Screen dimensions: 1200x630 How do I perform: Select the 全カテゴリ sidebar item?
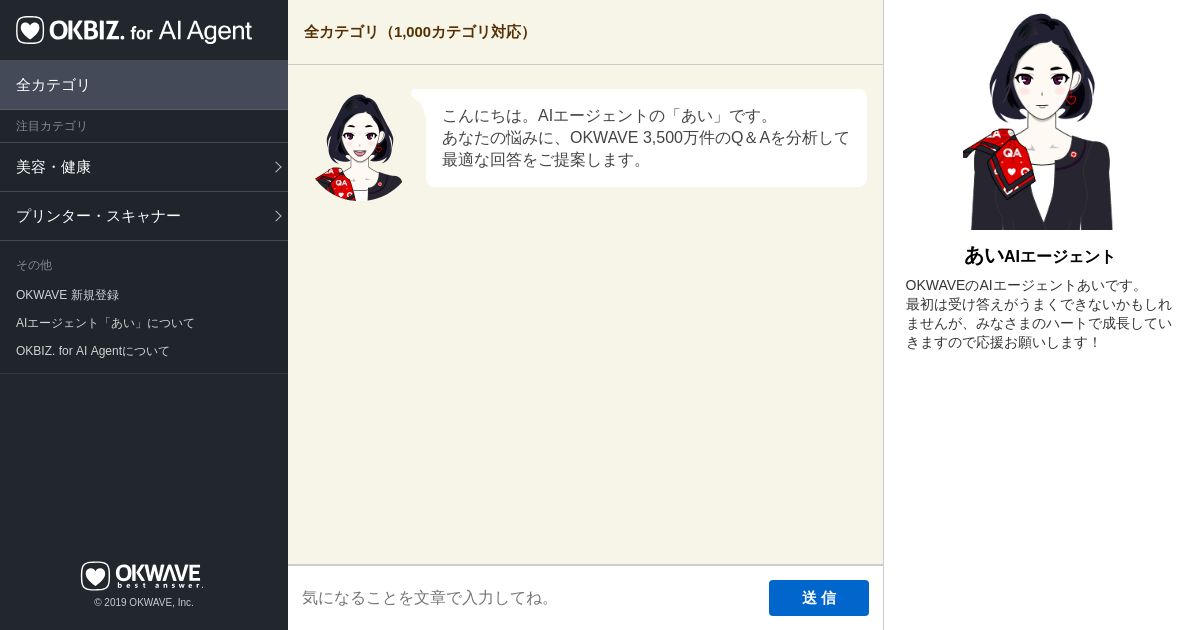(143, 85)
